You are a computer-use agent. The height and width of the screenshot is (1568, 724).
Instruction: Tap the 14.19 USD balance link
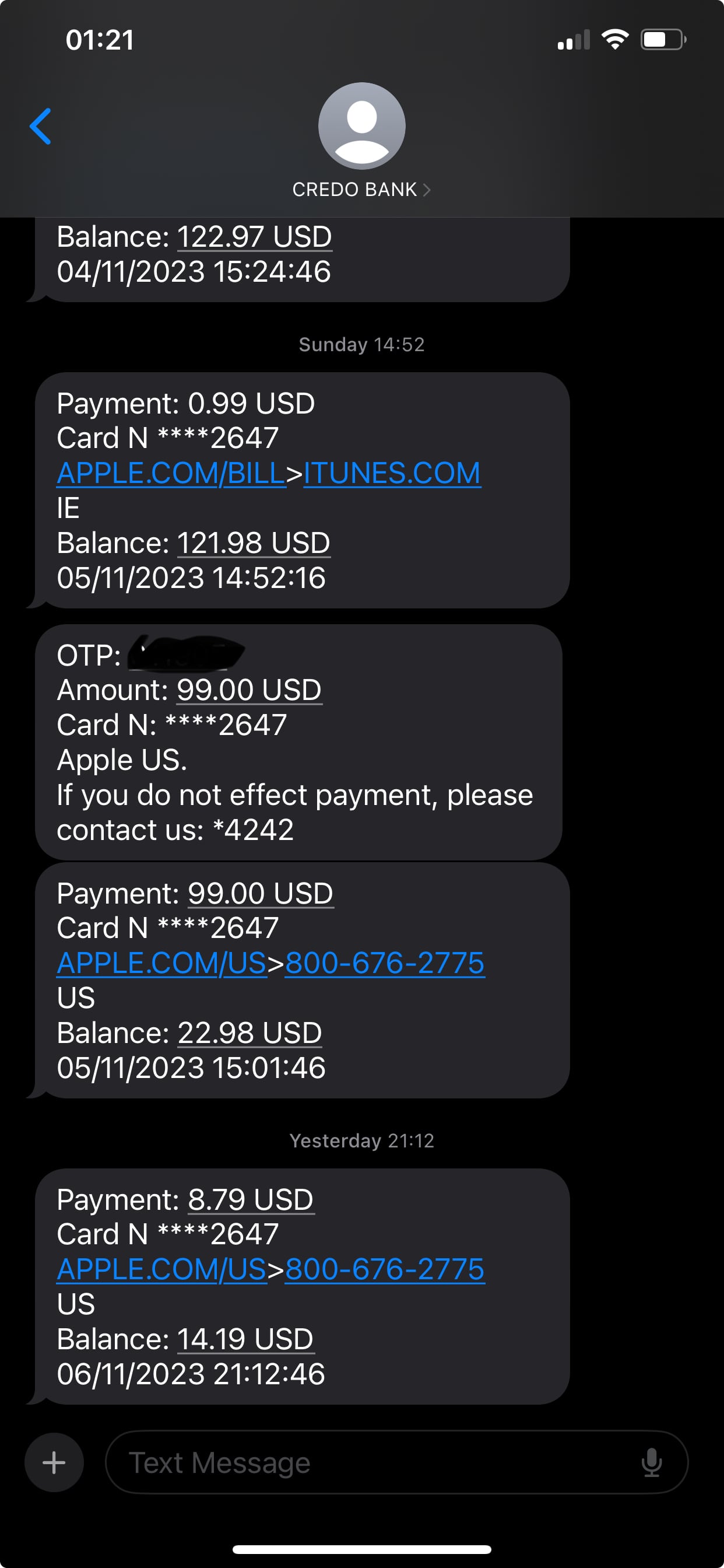[x=245, y=1339]
